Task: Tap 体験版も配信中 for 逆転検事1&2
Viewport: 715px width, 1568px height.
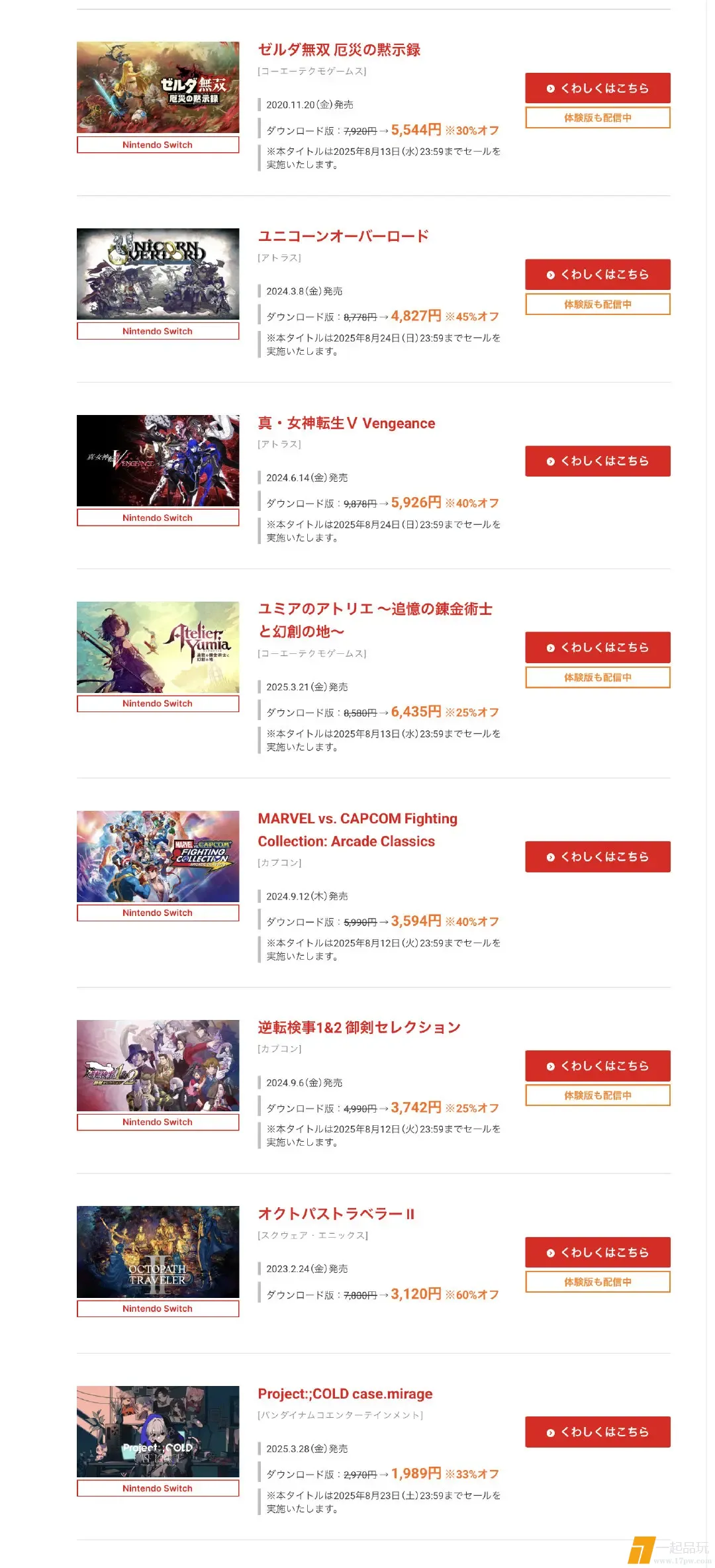Action: (597, 1096)
